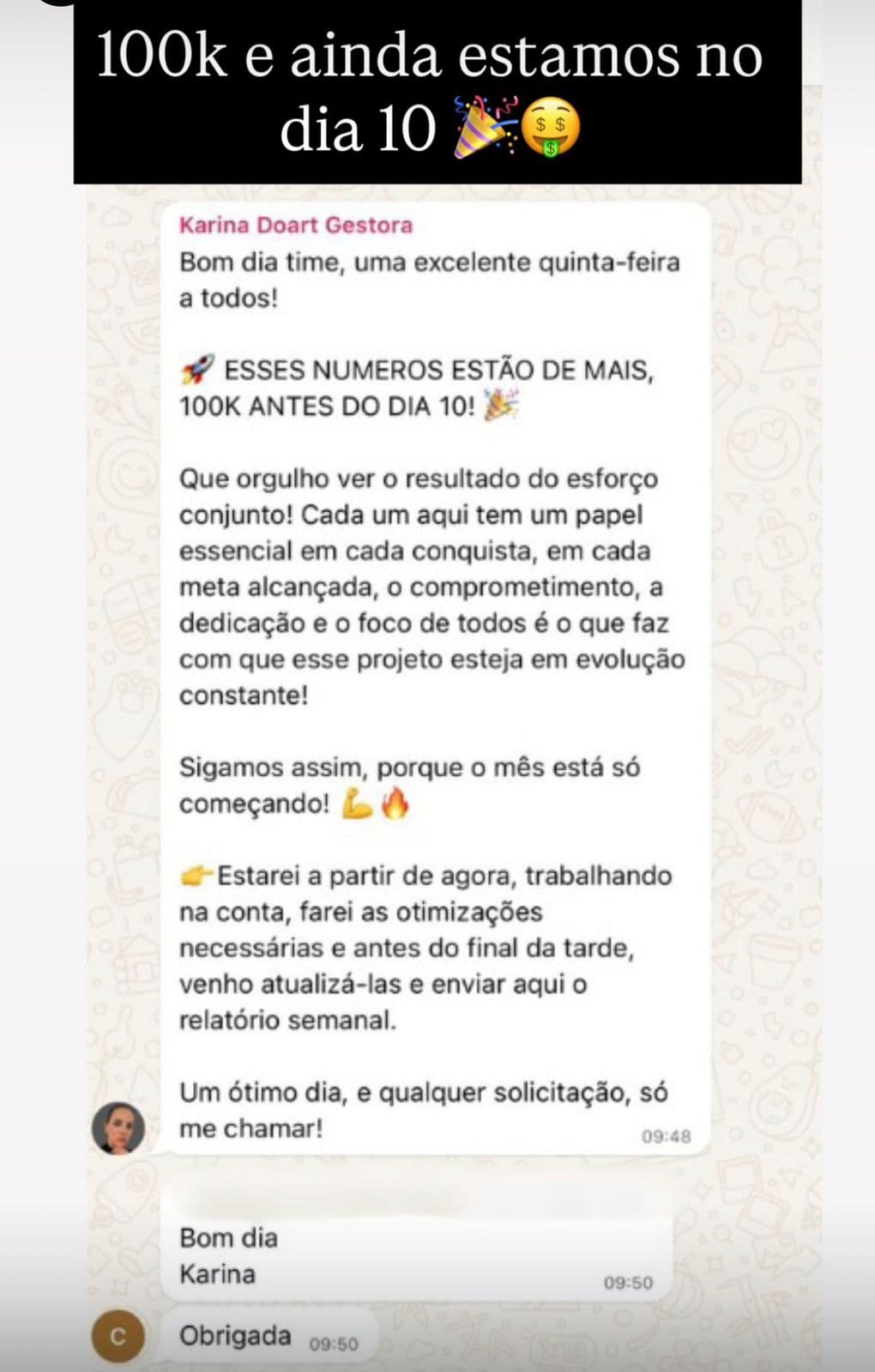Select the dollar sign symbols in emoji

[549, 123]
